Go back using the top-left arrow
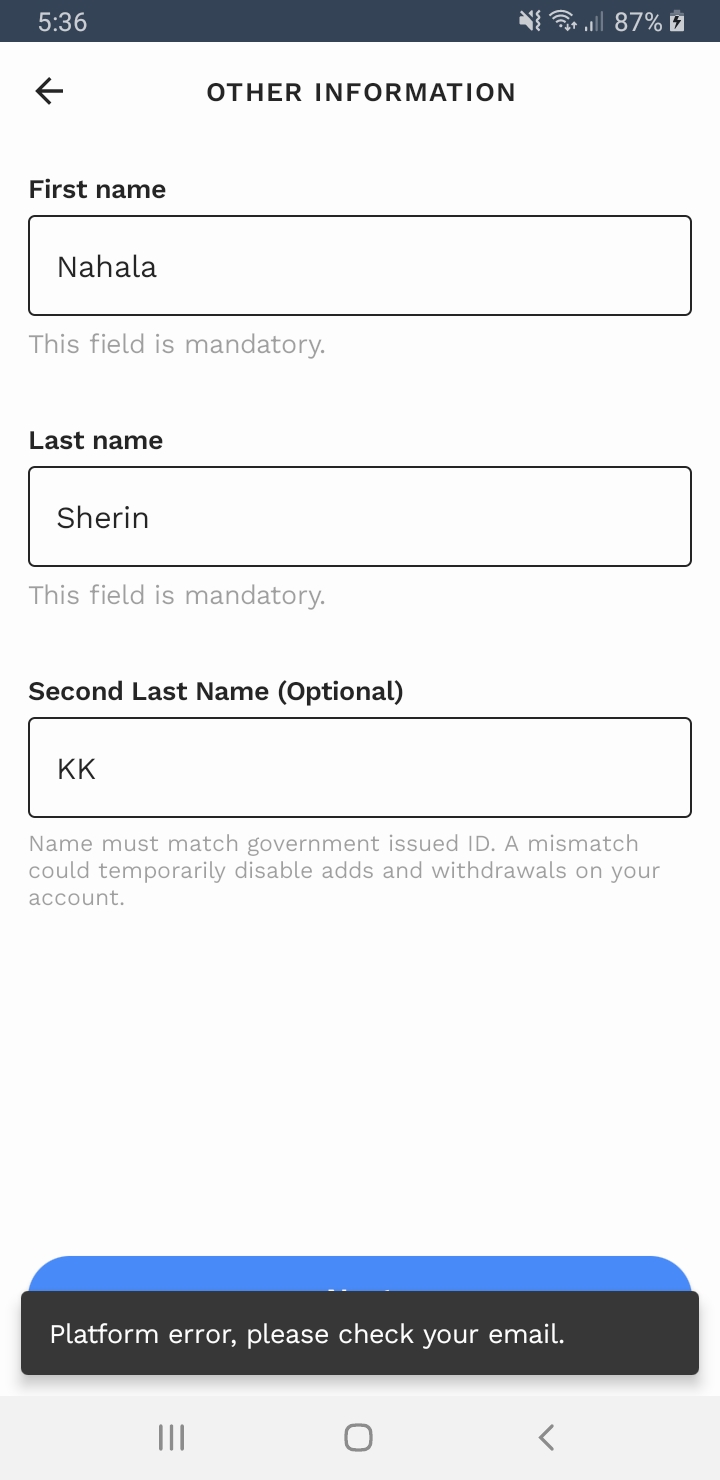Image resolution: width=720 pixels, height=1480 pixels. click(x=49, y=92)
